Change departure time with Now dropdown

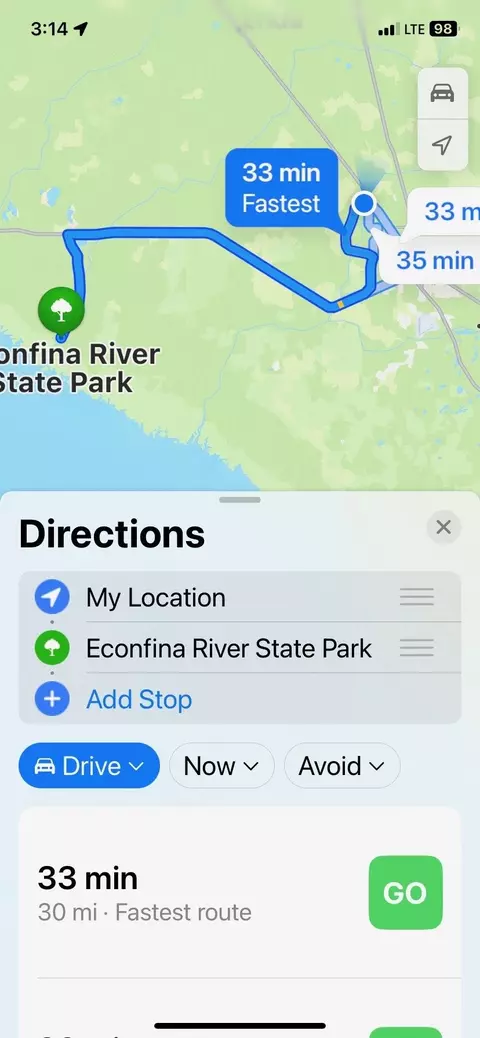(221, 766)
